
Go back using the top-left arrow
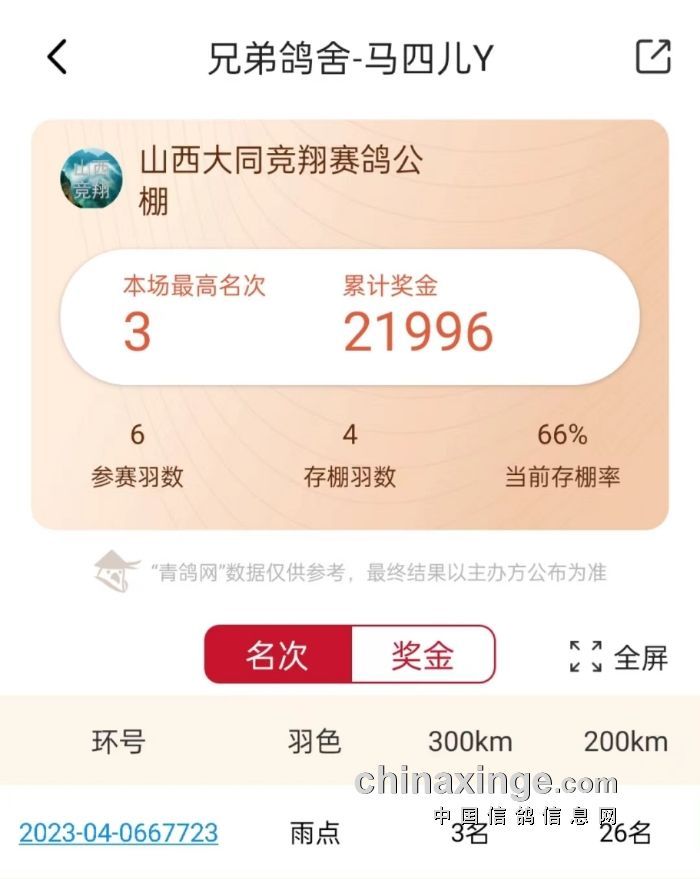tap(57, 58)
